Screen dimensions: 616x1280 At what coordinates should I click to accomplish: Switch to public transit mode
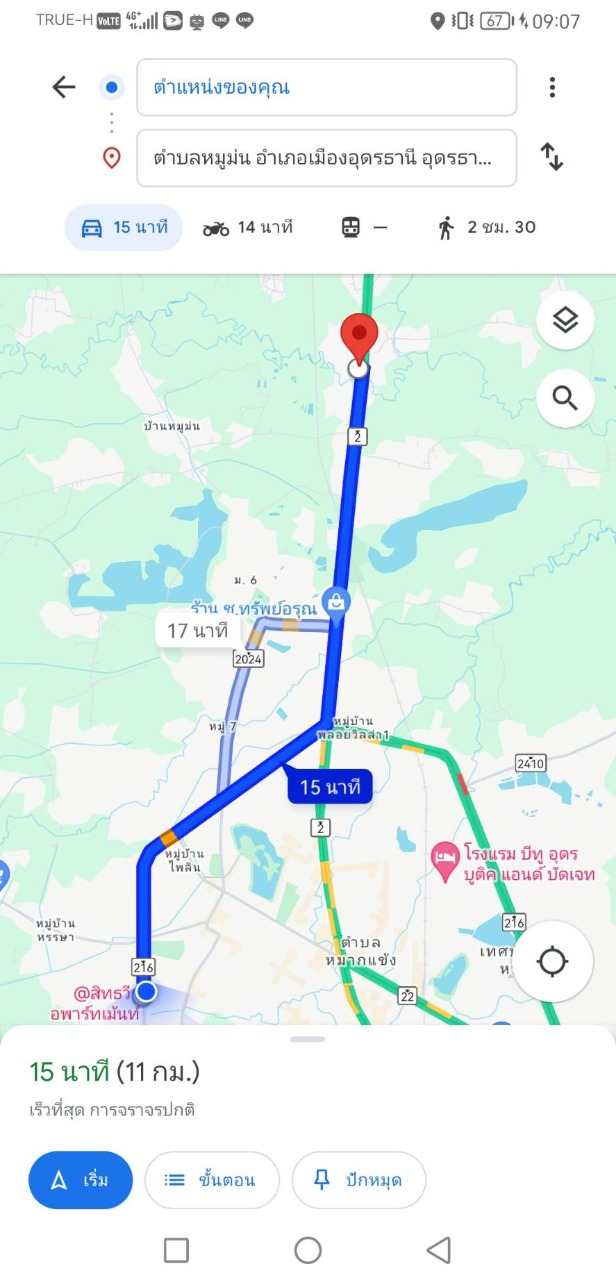[x=364, y=228]
